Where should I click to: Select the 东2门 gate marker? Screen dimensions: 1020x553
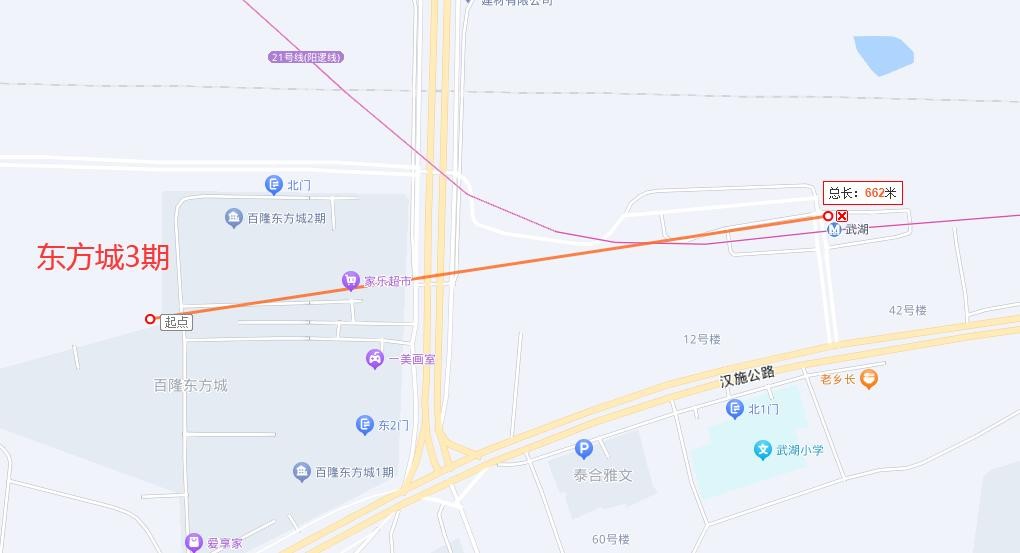[x=365, y=425]
